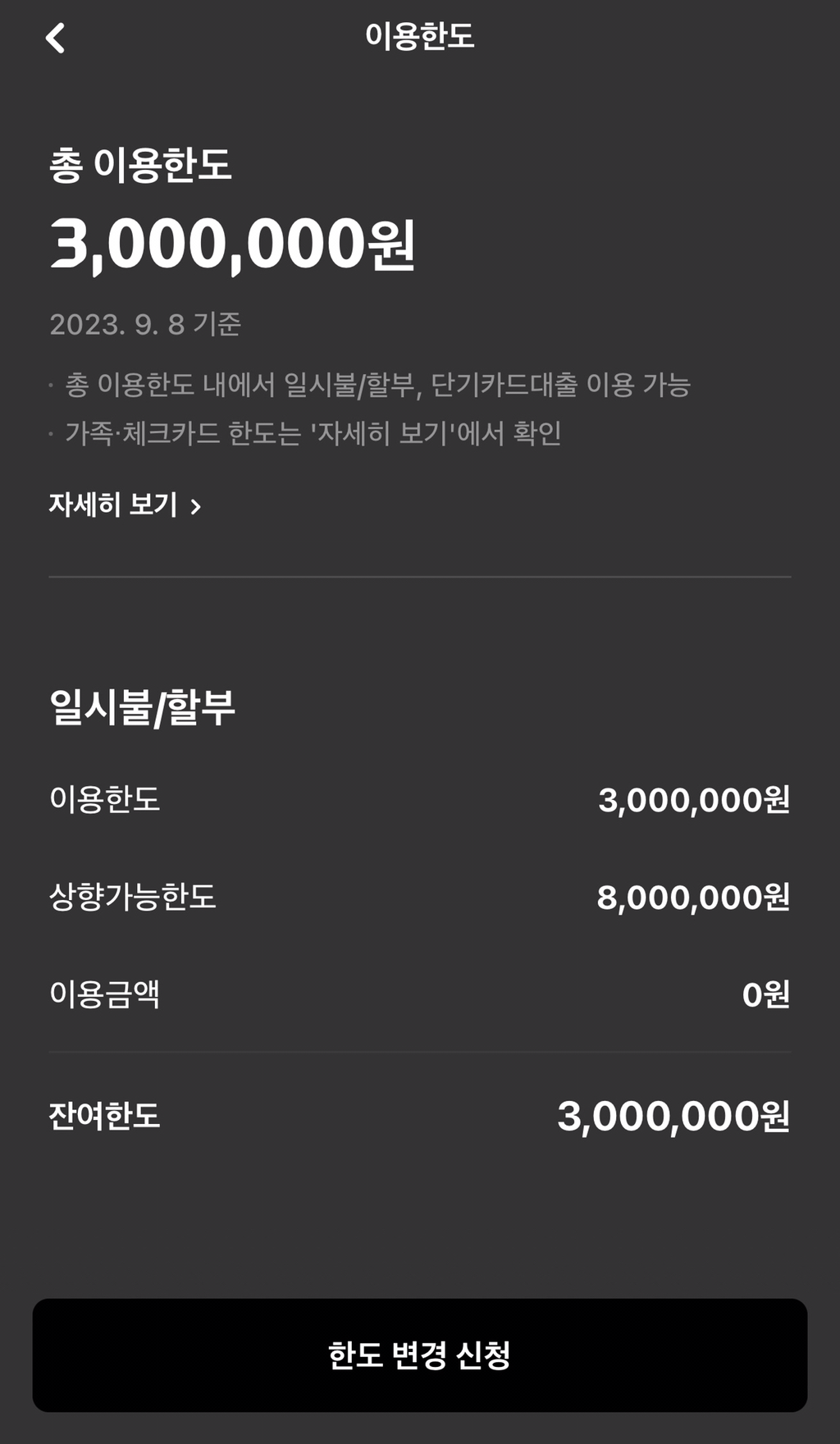The height and width of the screenshot is (1444, 840).
Task: Select the 상향가능한도 row
Action: (x=131, y=898)
